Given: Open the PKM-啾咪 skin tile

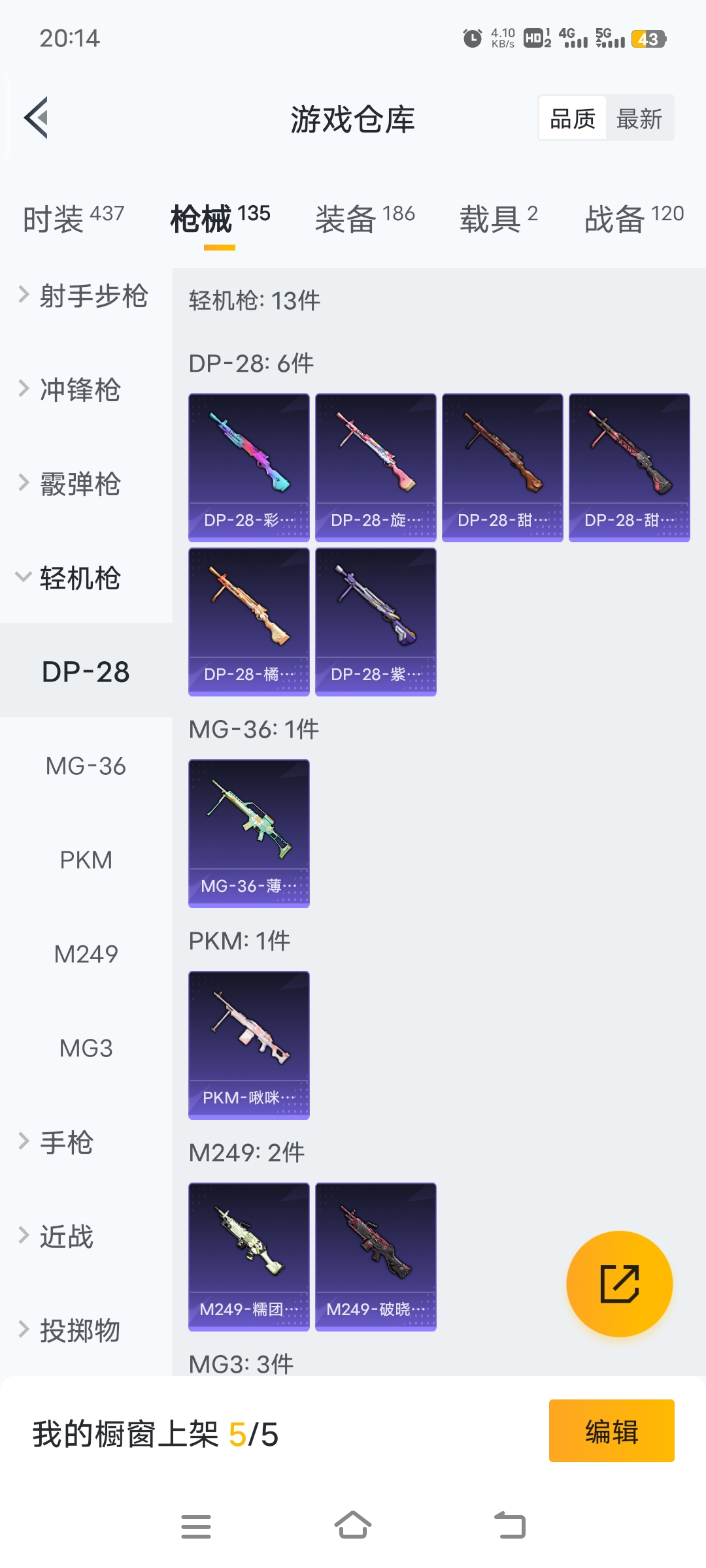Looking at the screenshot, I should 248,1045.
